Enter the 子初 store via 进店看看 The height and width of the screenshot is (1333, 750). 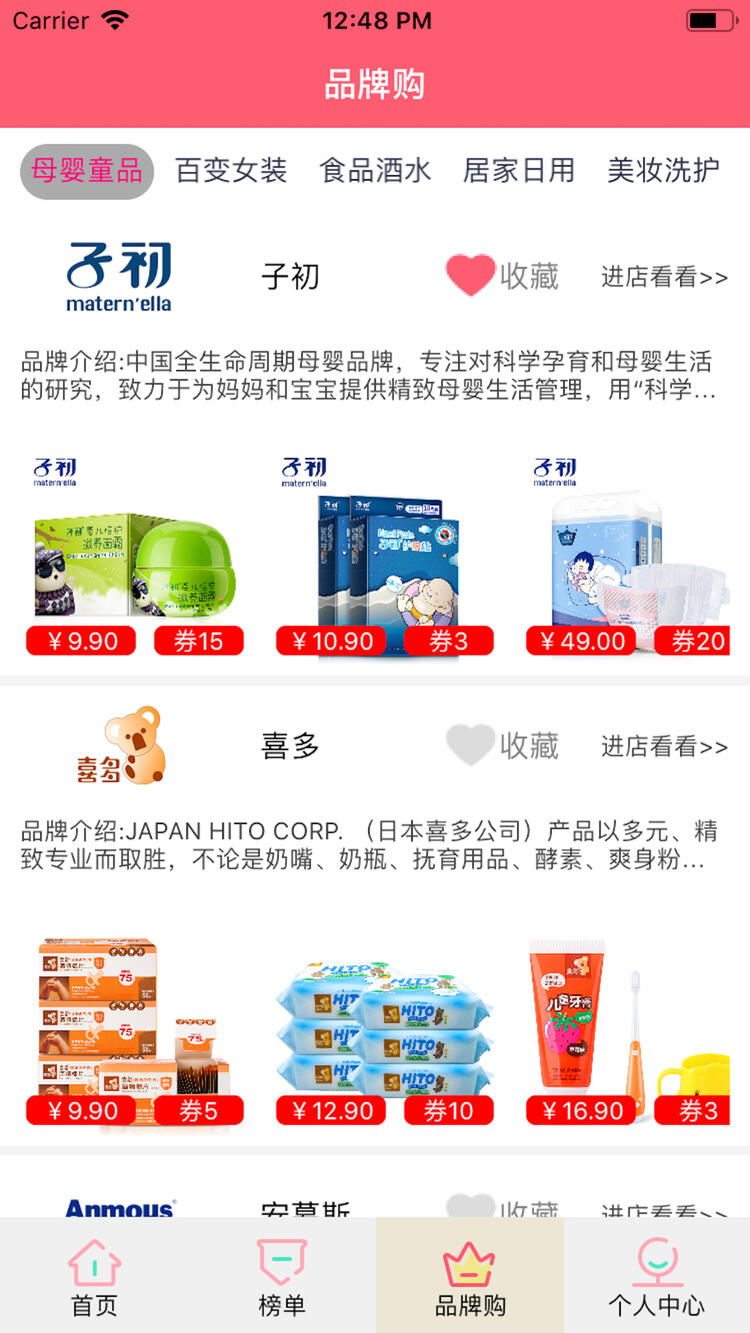click(664, 277)
